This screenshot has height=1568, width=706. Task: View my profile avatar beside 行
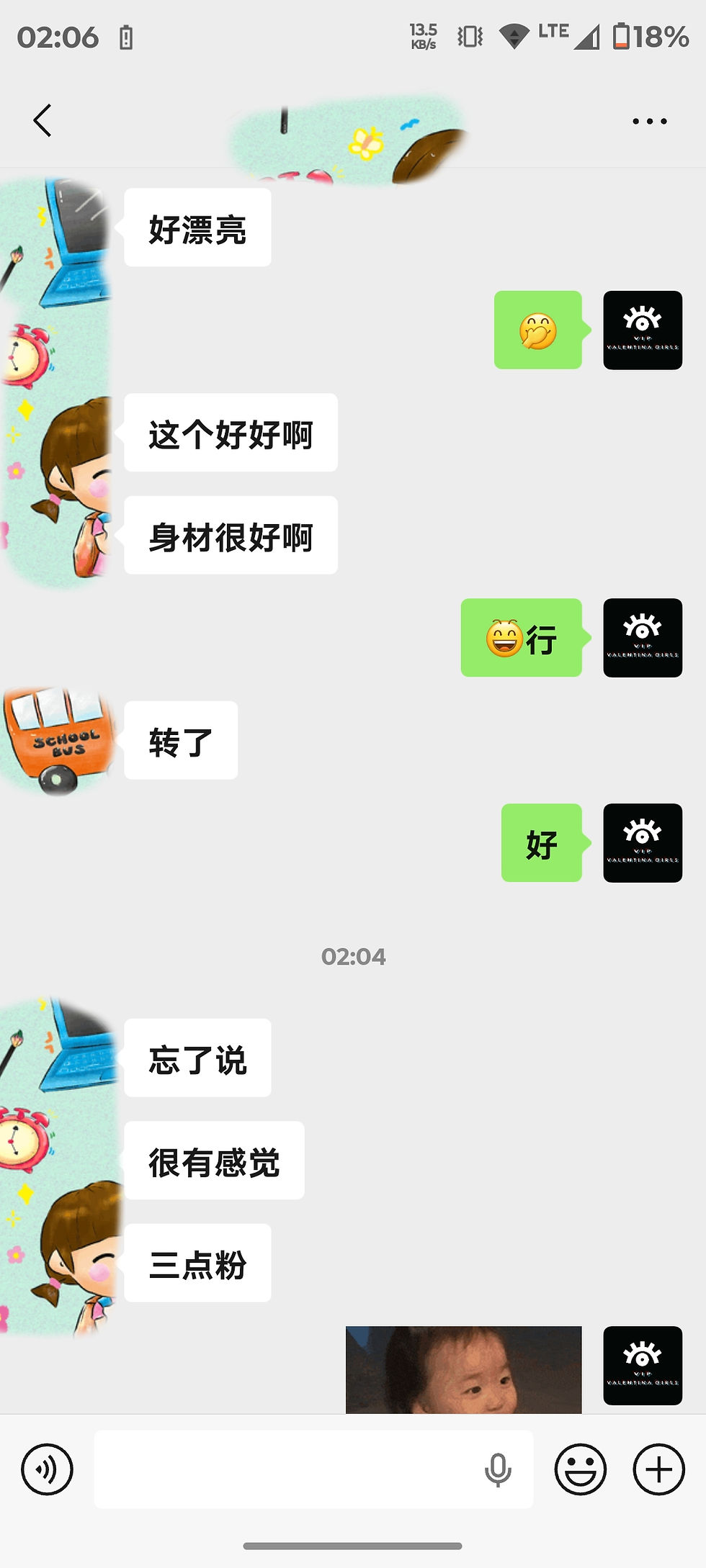coord(642,638)
